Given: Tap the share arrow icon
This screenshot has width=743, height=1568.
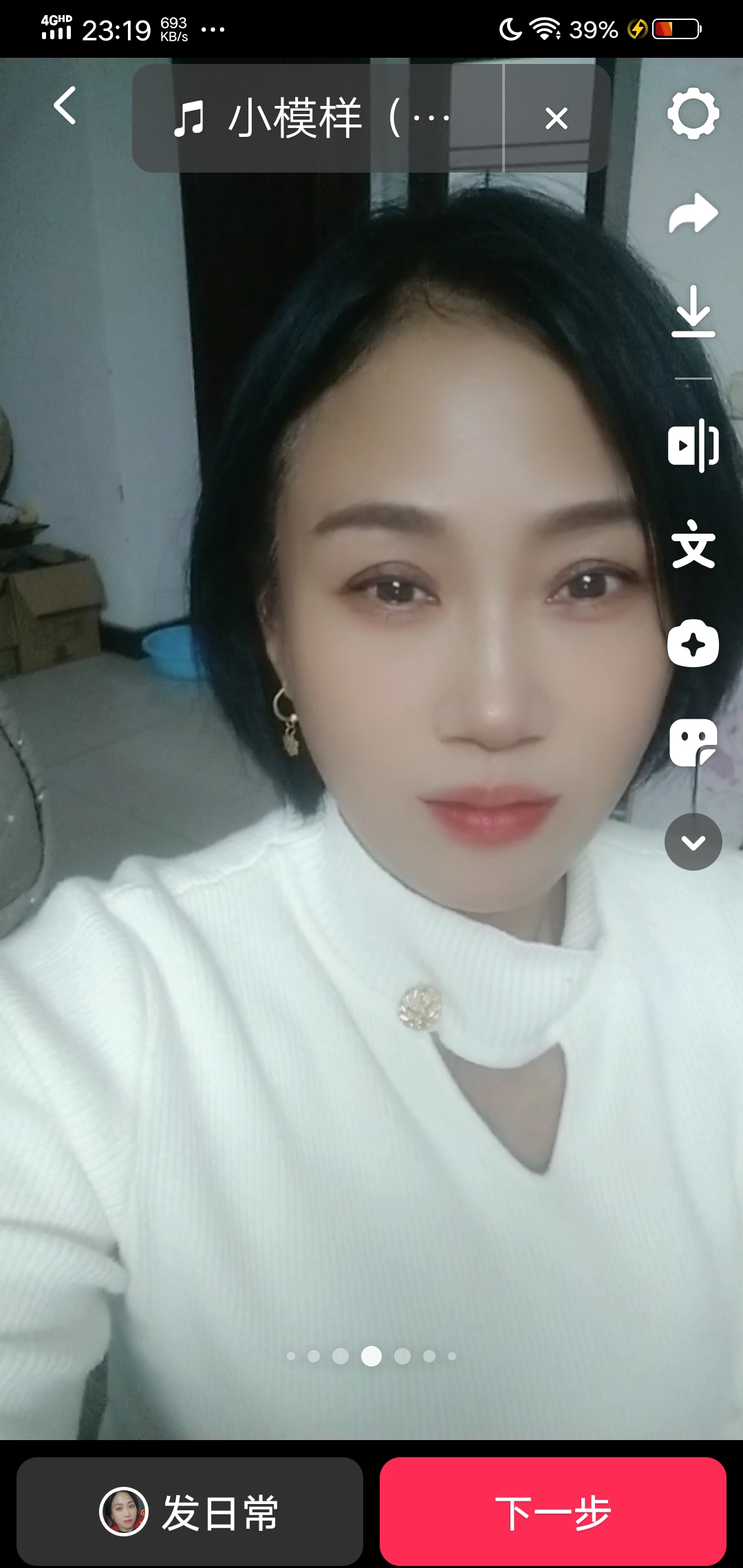Looking at the screenshot, I should (x=693, y=213).
